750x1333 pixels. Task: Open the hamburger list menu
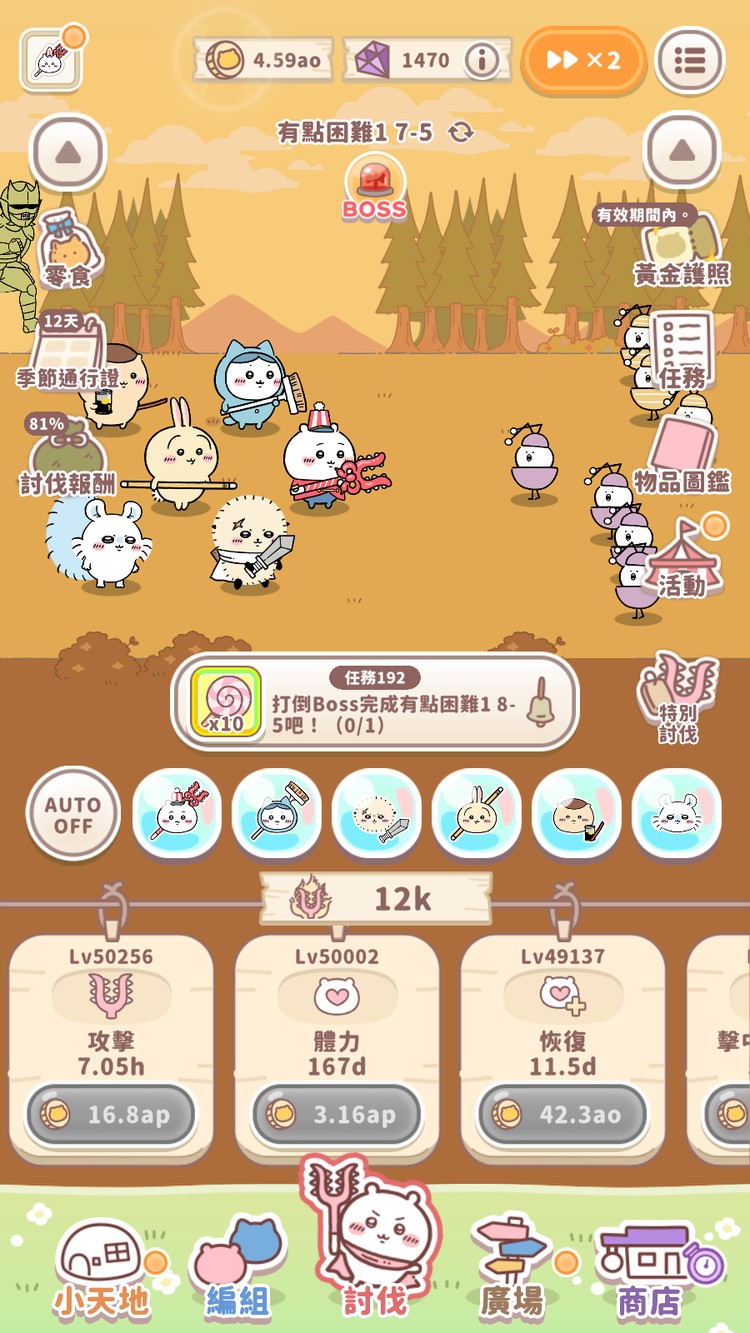point(690,60)
